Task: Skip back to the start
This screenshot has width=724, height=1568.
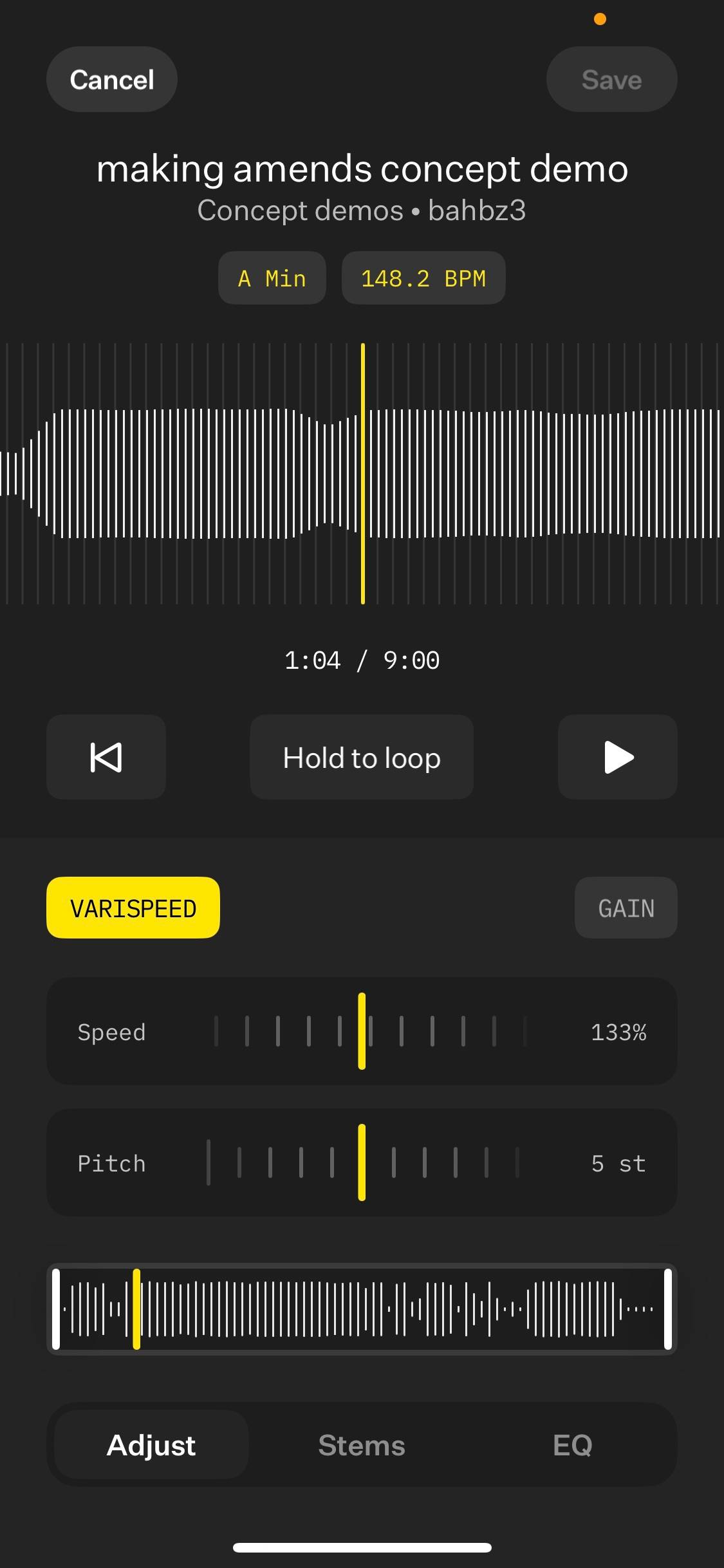Action: 106,757
